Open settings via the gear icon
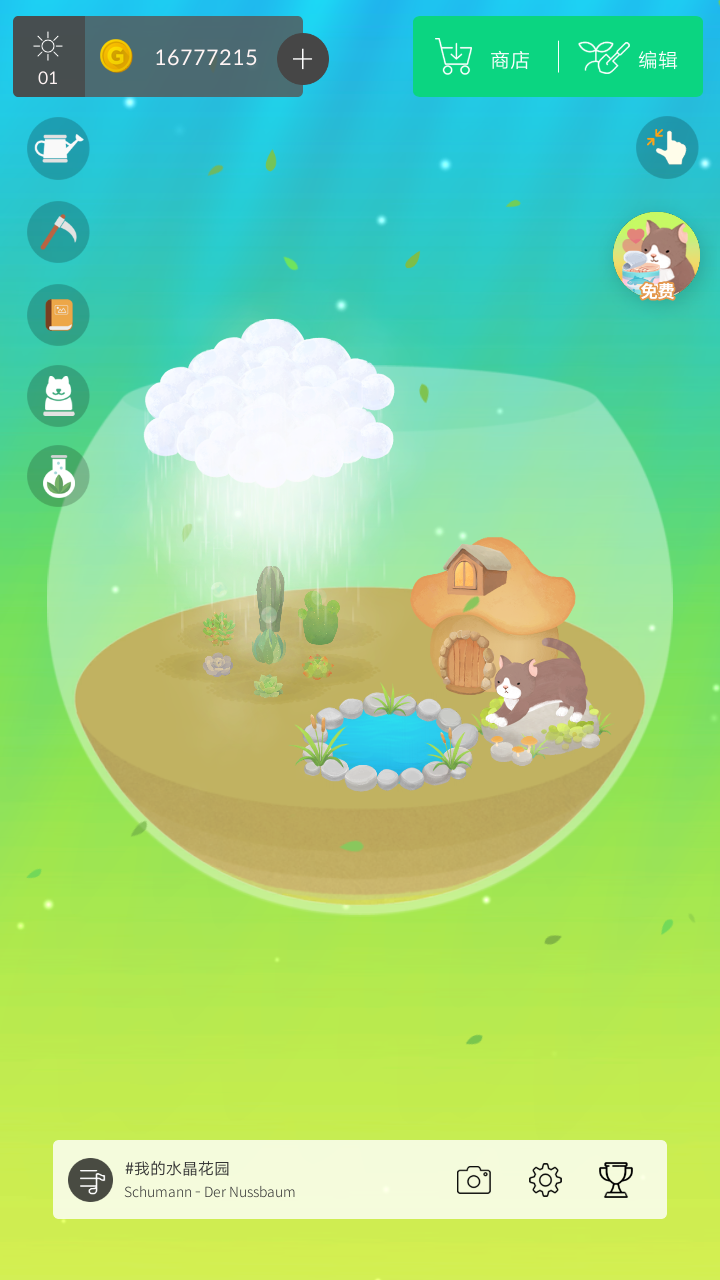Image resolution: width=720 pixels, height=1280 pixels. click(545, 1180)
